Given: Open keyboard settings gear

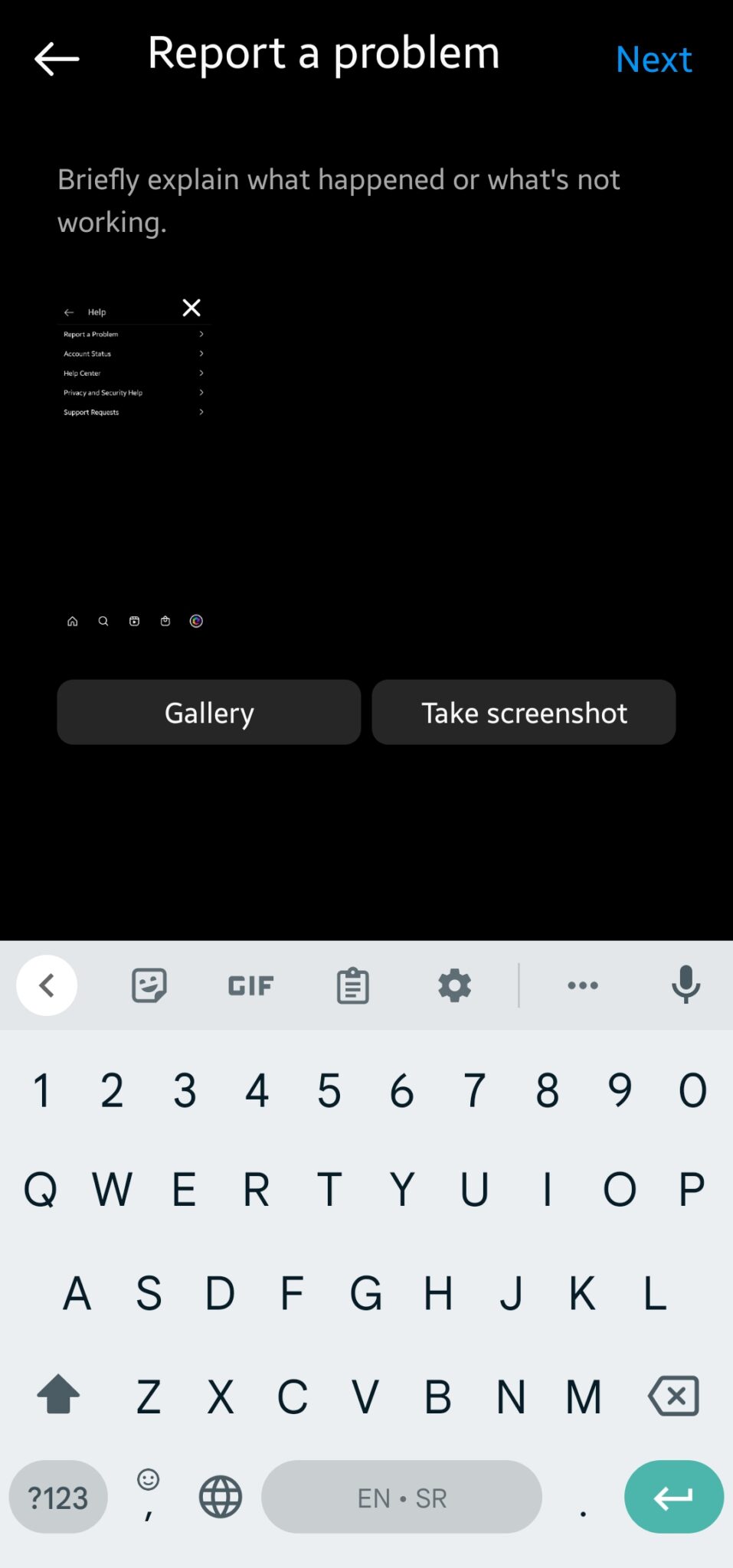Looking at the screenshot, I should [x=454, y=985].
